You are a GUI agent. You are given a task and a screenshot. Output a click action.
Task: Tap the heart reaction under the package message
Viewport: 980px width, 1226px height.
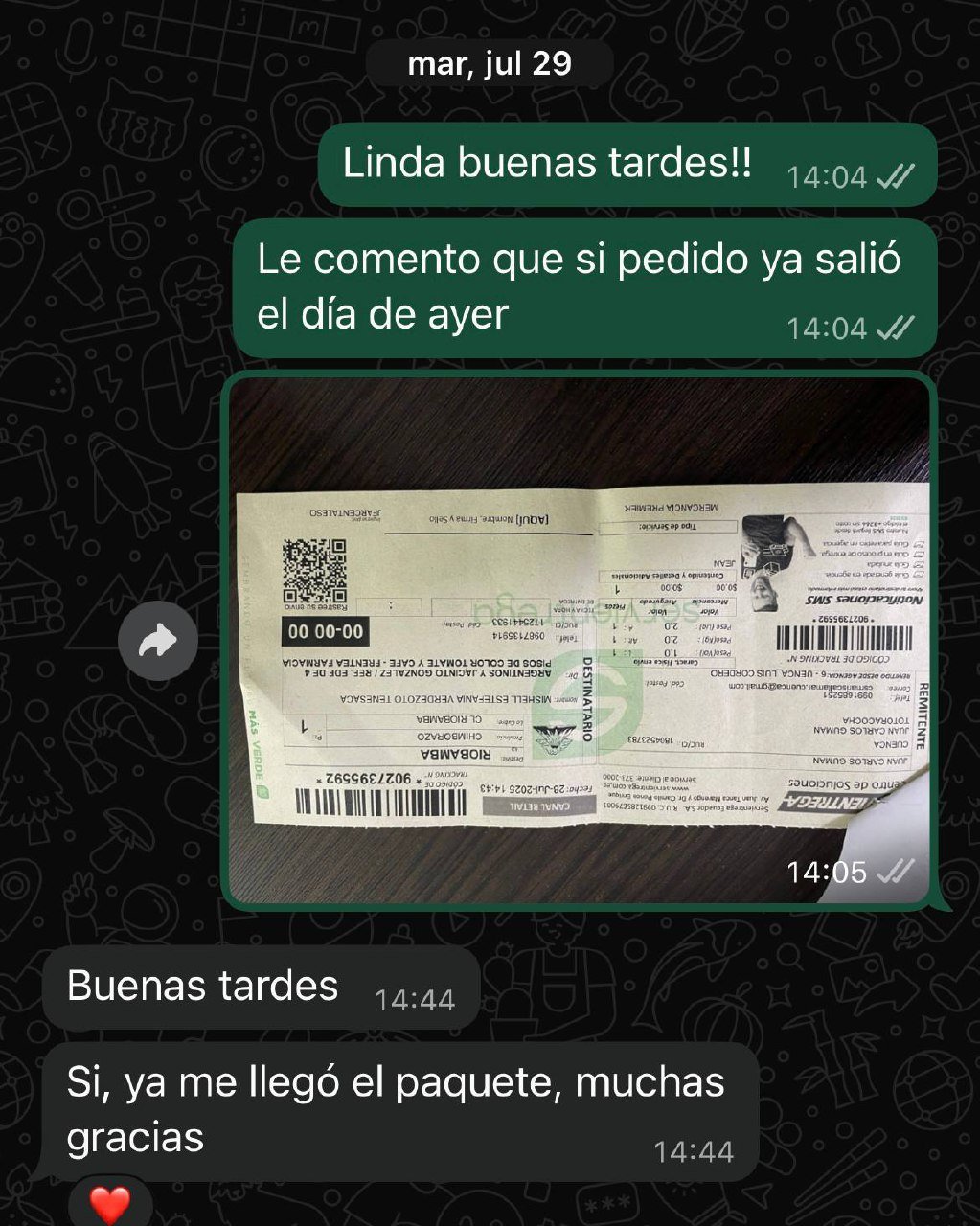point(109,1203)
